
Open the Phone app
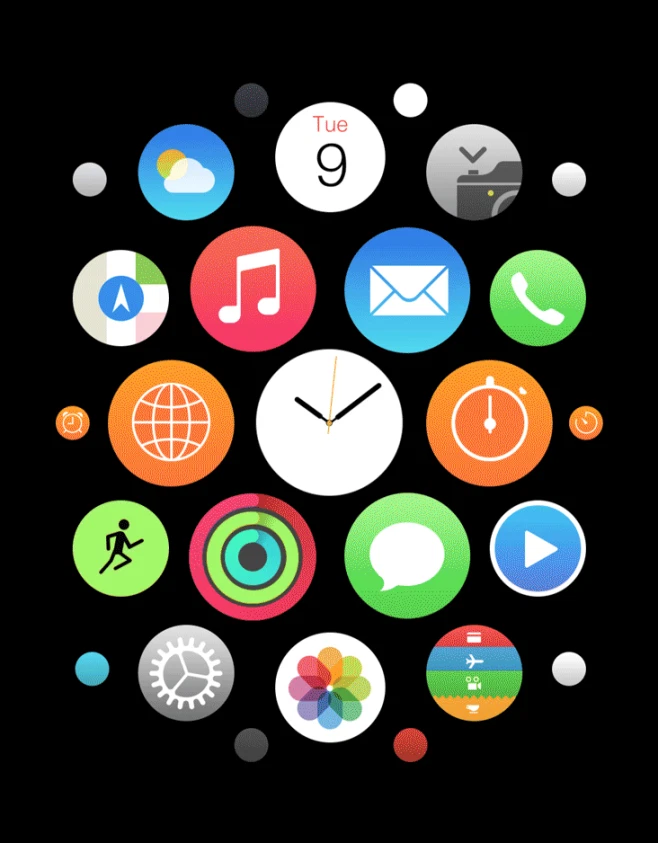click(x=538, y=298)
